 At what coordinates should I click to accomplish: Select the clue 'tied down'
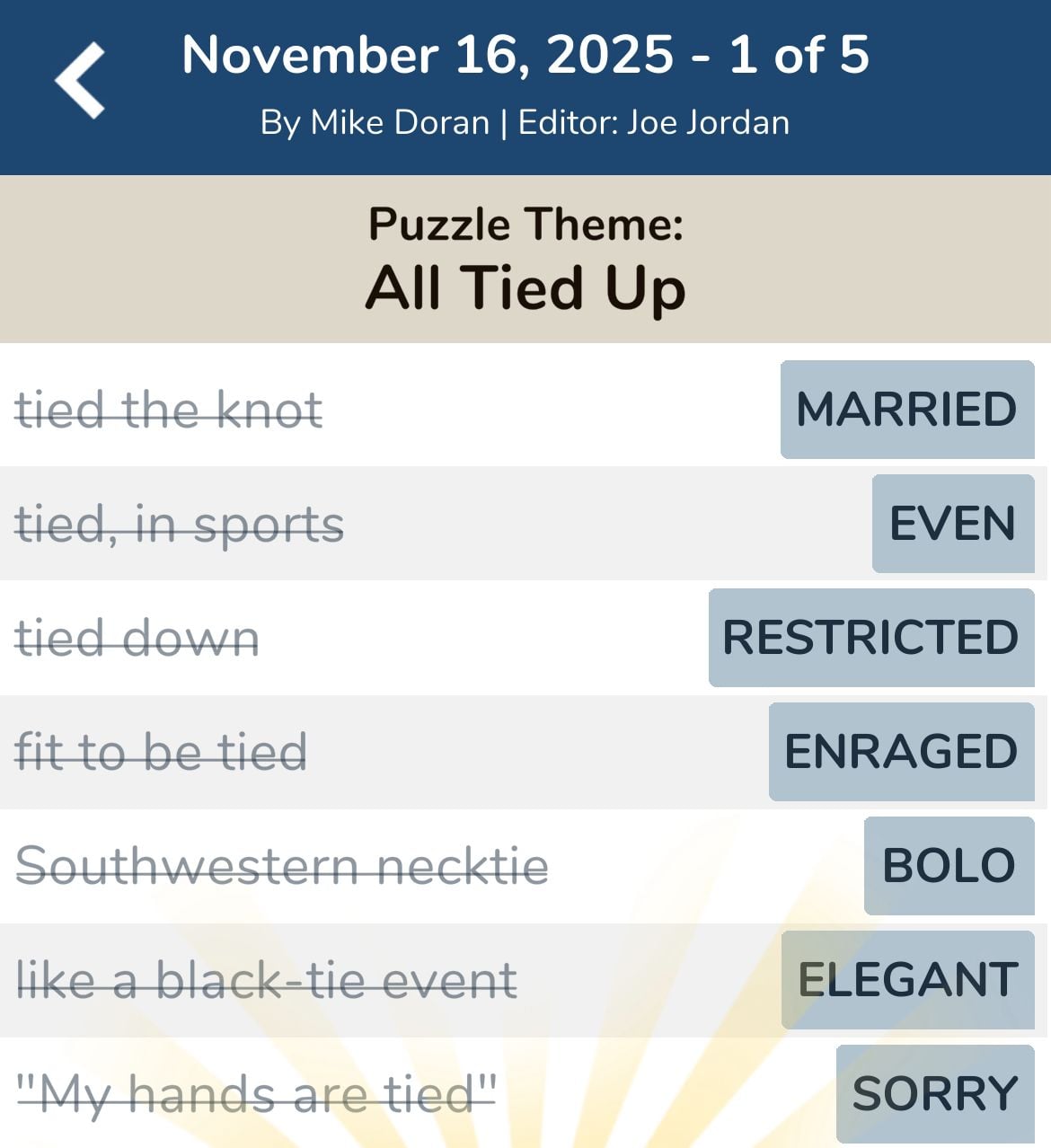pyautogui.click(x=138, y=638)
